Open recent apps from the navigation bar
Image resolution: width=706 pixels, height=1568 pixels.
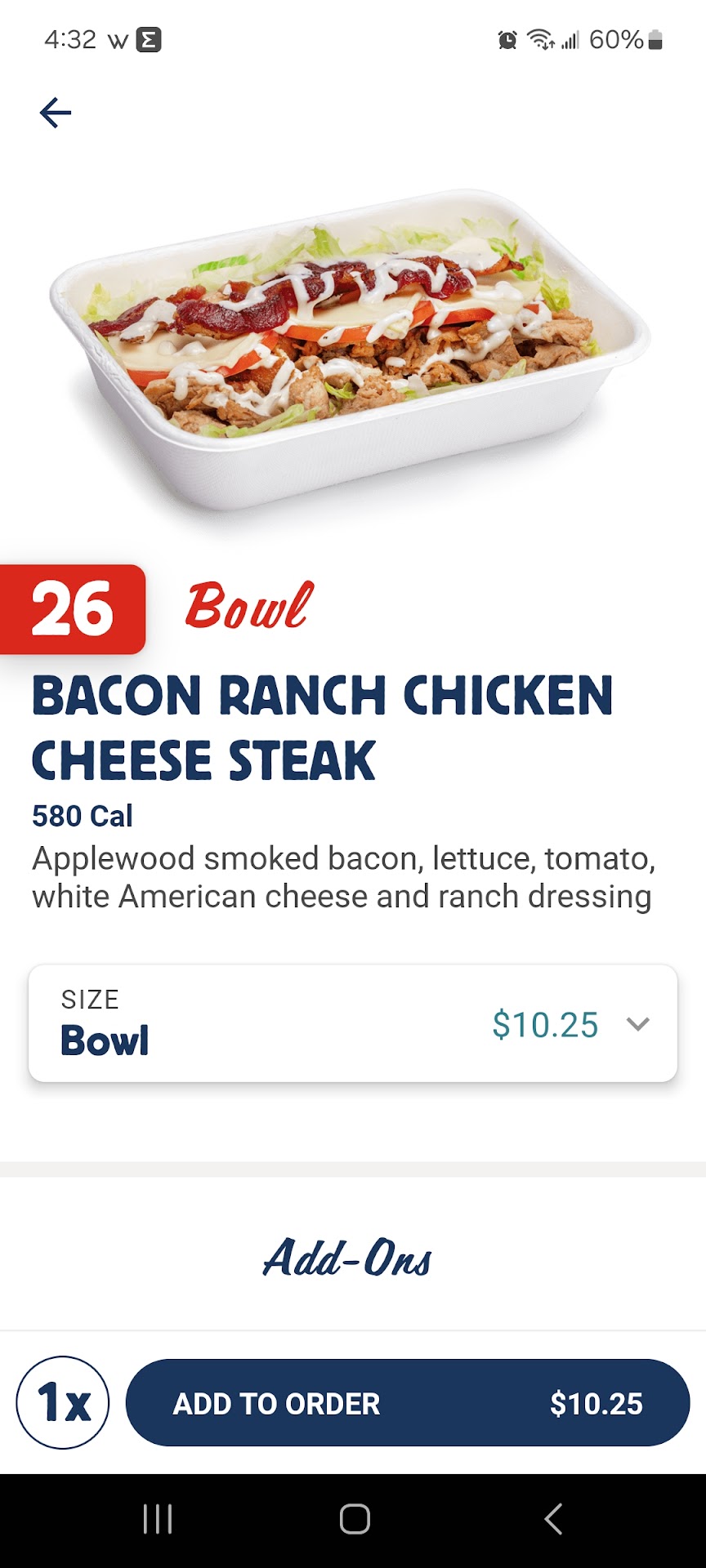point(158,1519)
